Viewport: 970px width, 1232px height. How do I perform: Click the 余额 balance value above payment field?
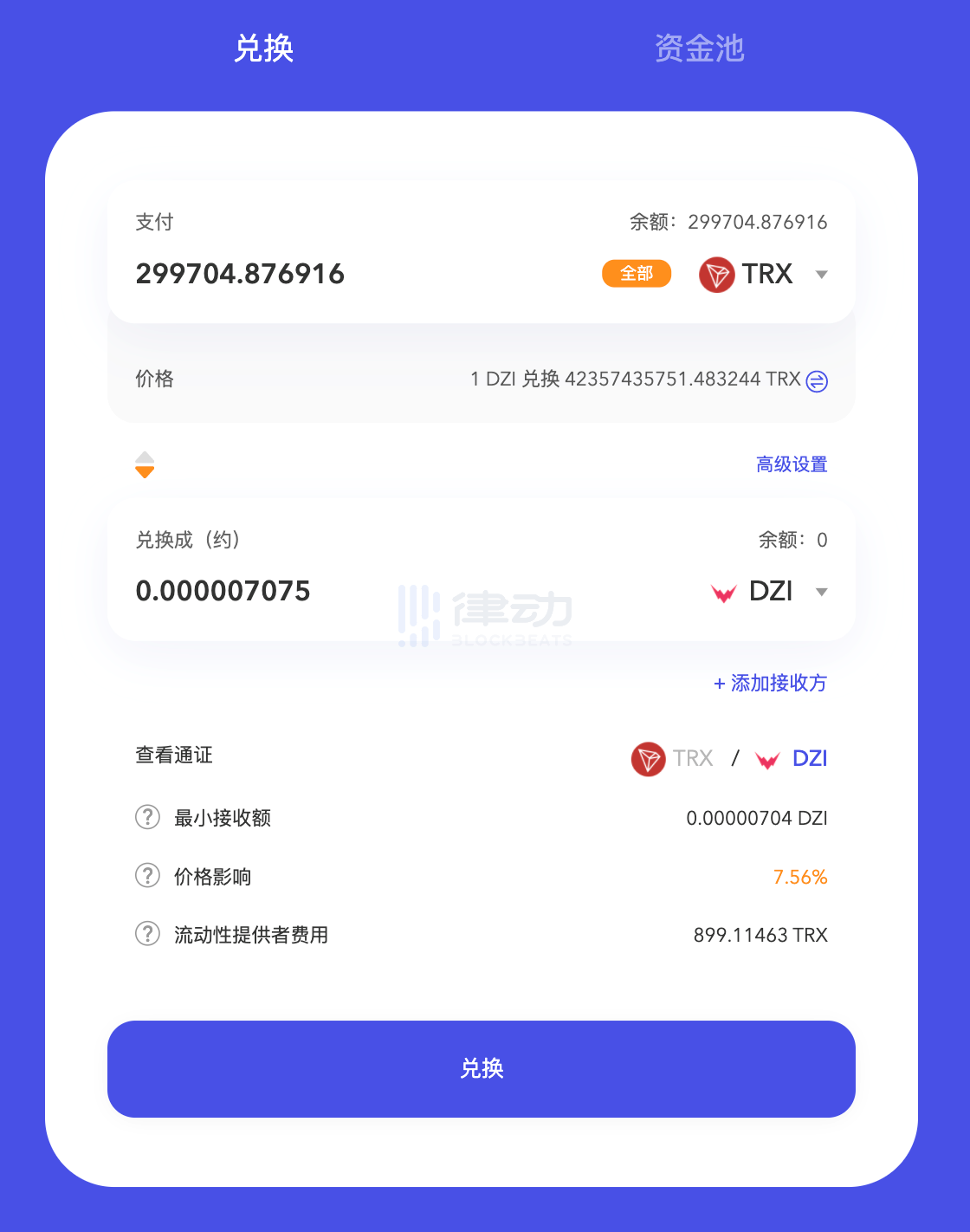click(x=757, y=222)
